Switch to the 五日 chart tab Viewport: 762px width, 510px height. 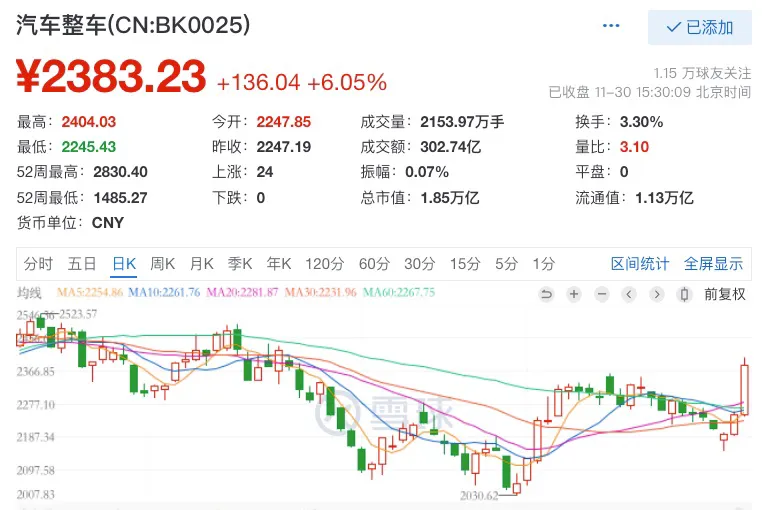coord(82,264)
